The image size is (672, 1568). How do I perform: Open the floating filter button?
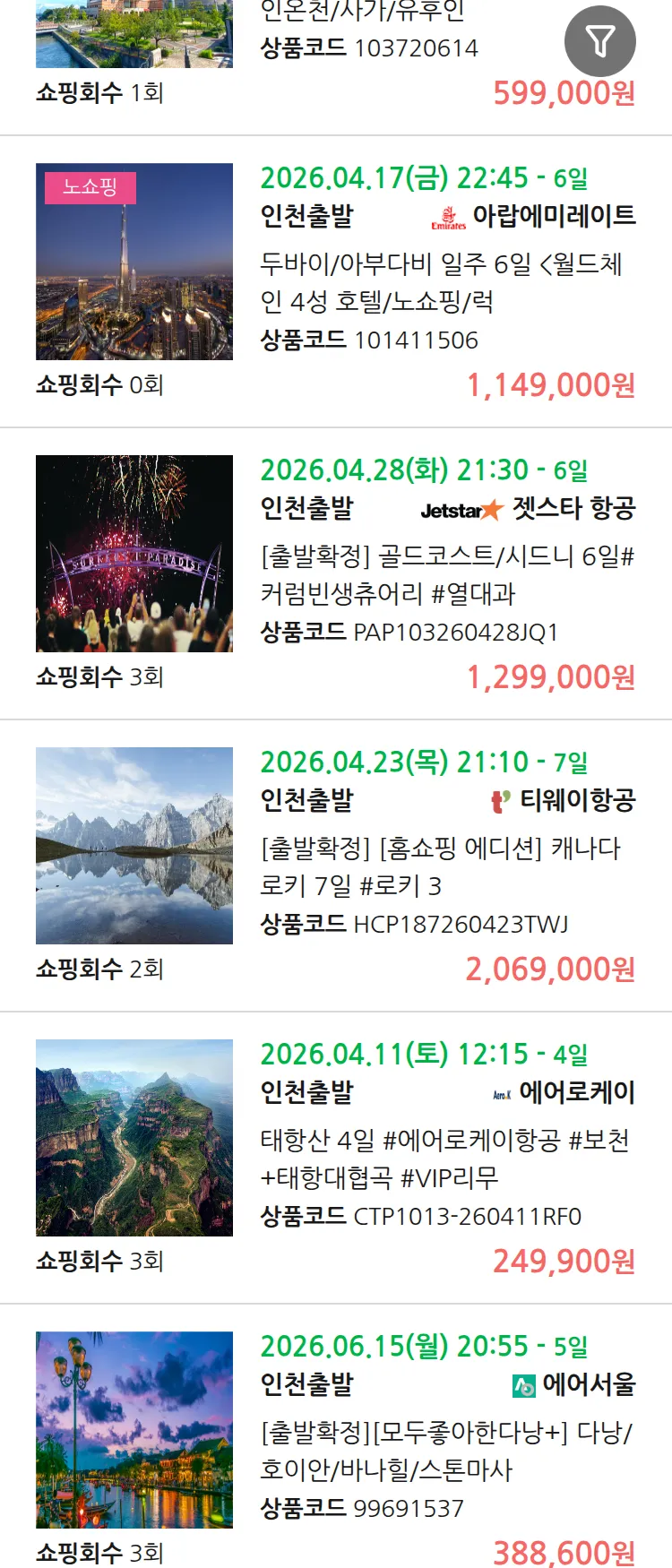pos(599,41)
